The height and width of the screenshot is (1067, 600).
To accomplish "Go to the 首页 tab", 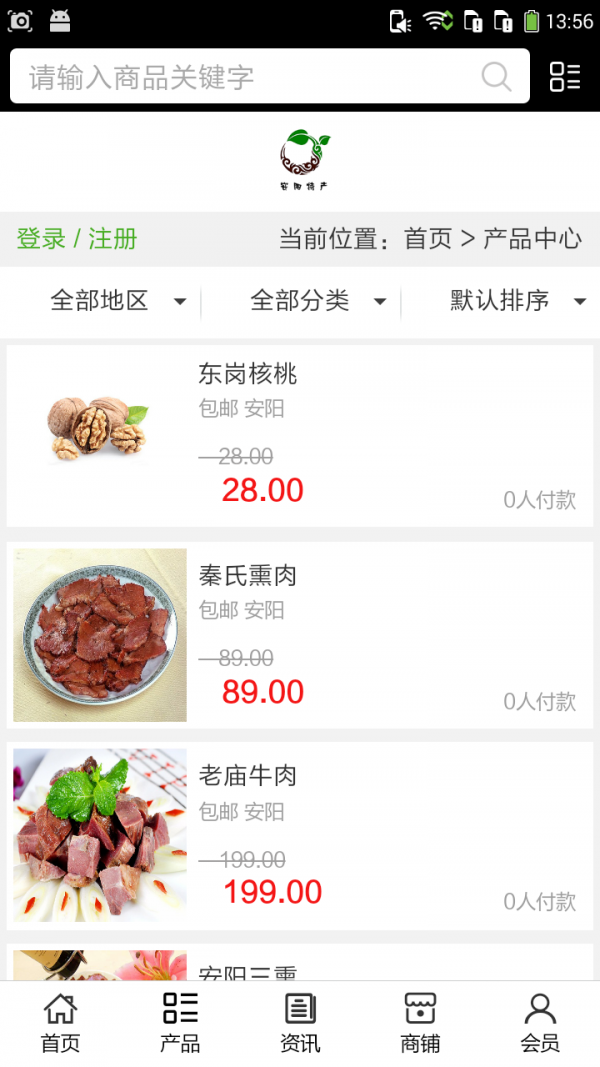I will click(60, 1023).
